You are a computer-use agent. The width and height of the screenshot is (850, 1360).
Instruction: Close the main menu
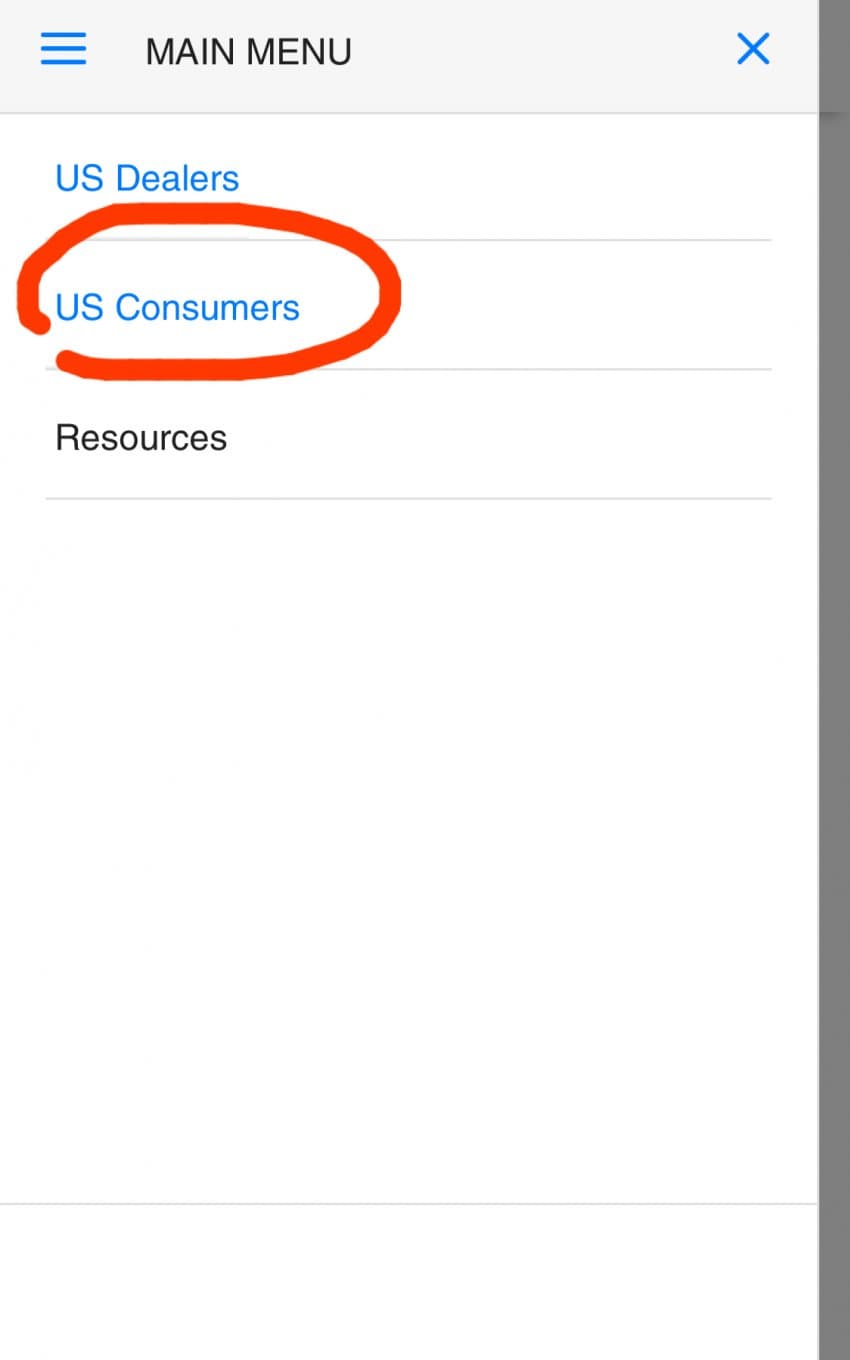[x=753, y=49]
